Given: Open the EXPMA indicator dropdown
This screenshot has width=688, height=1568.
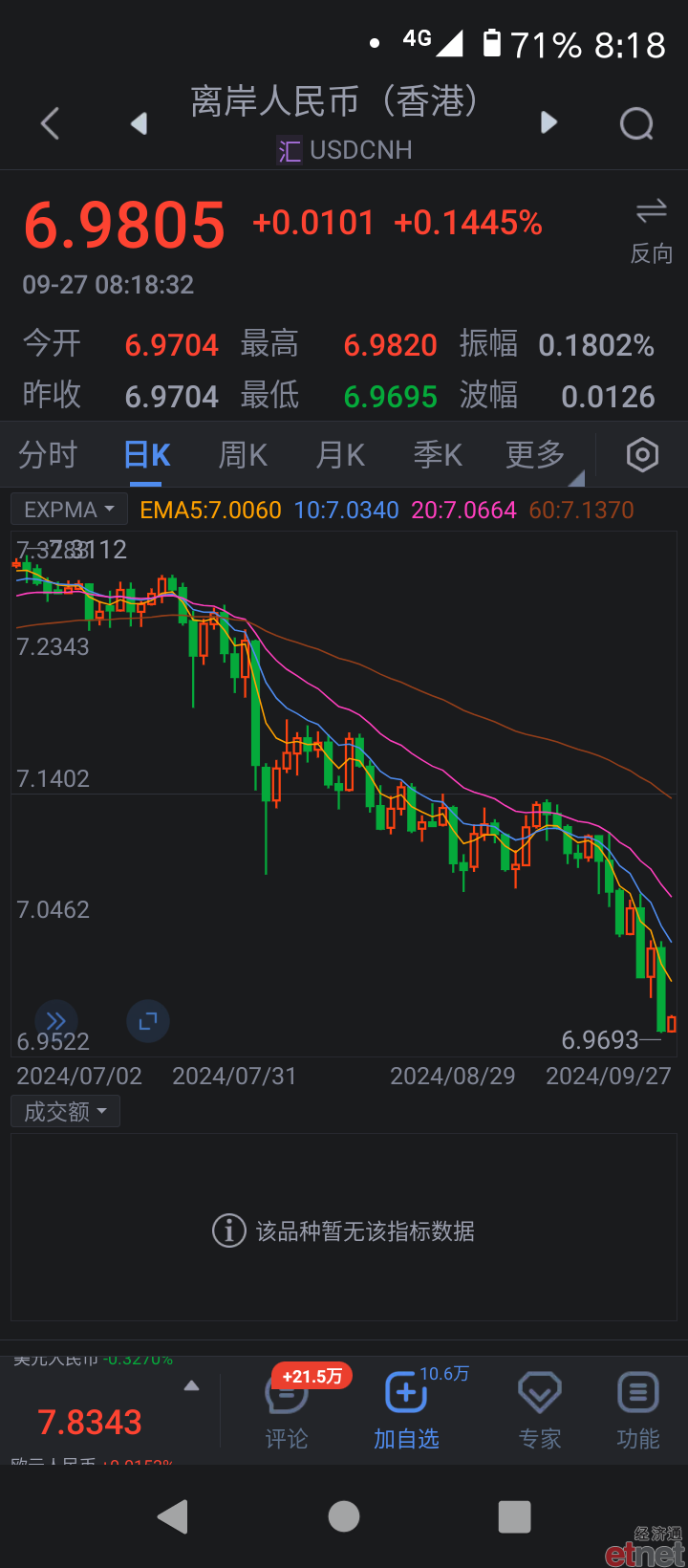Looking at the screenshot, I should (69, 510).
